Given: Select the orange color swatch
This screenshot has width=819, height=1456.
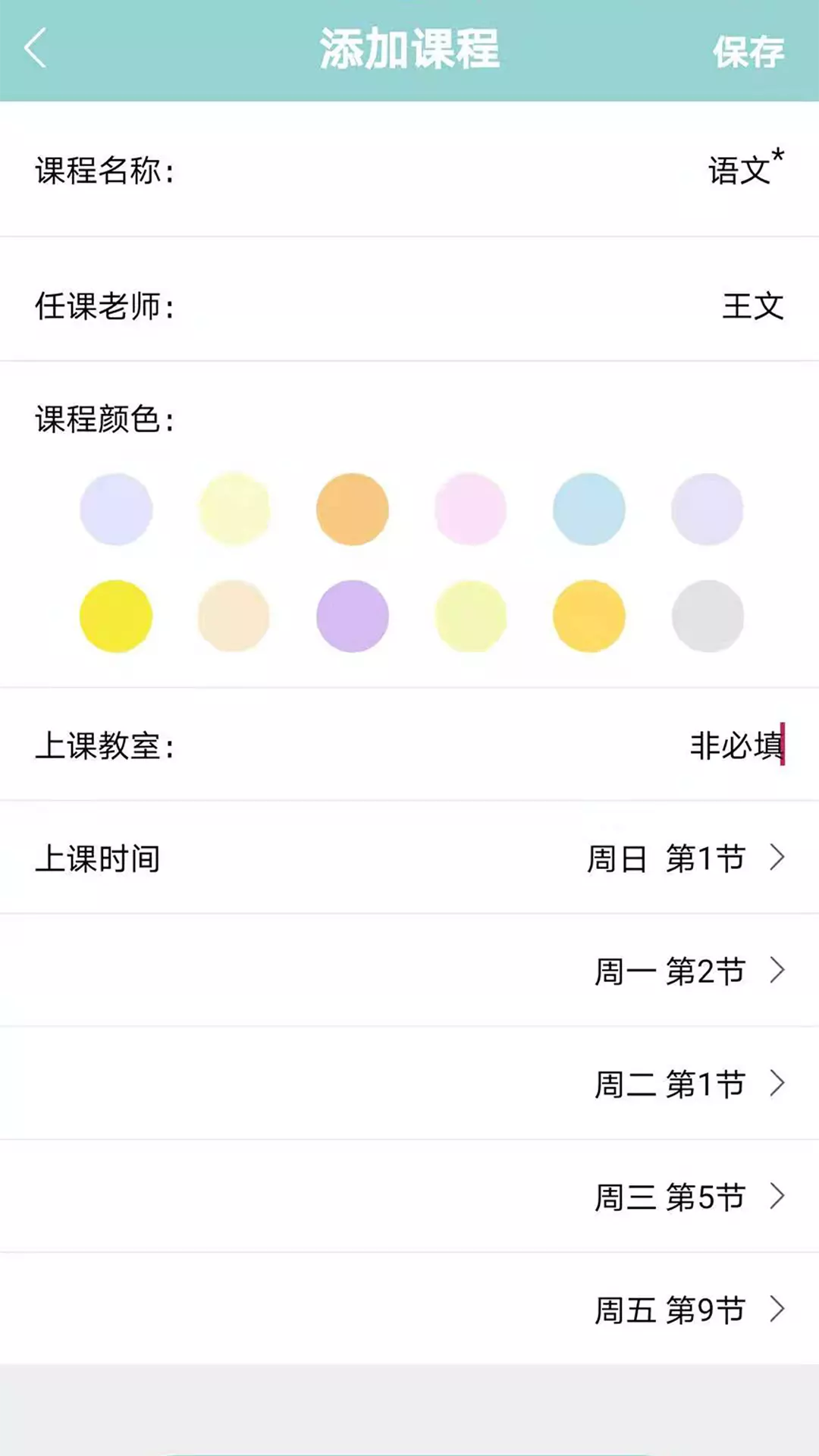Looking at the screenshot, I should click(x=353, y=509).
